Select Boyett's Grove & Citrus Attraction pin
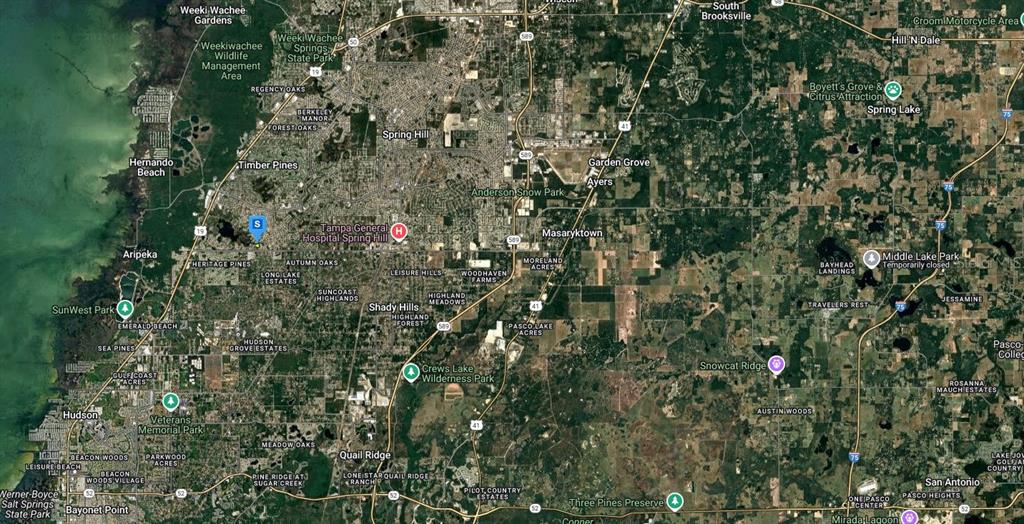1024x524 pixels. [x=893, y=90]
